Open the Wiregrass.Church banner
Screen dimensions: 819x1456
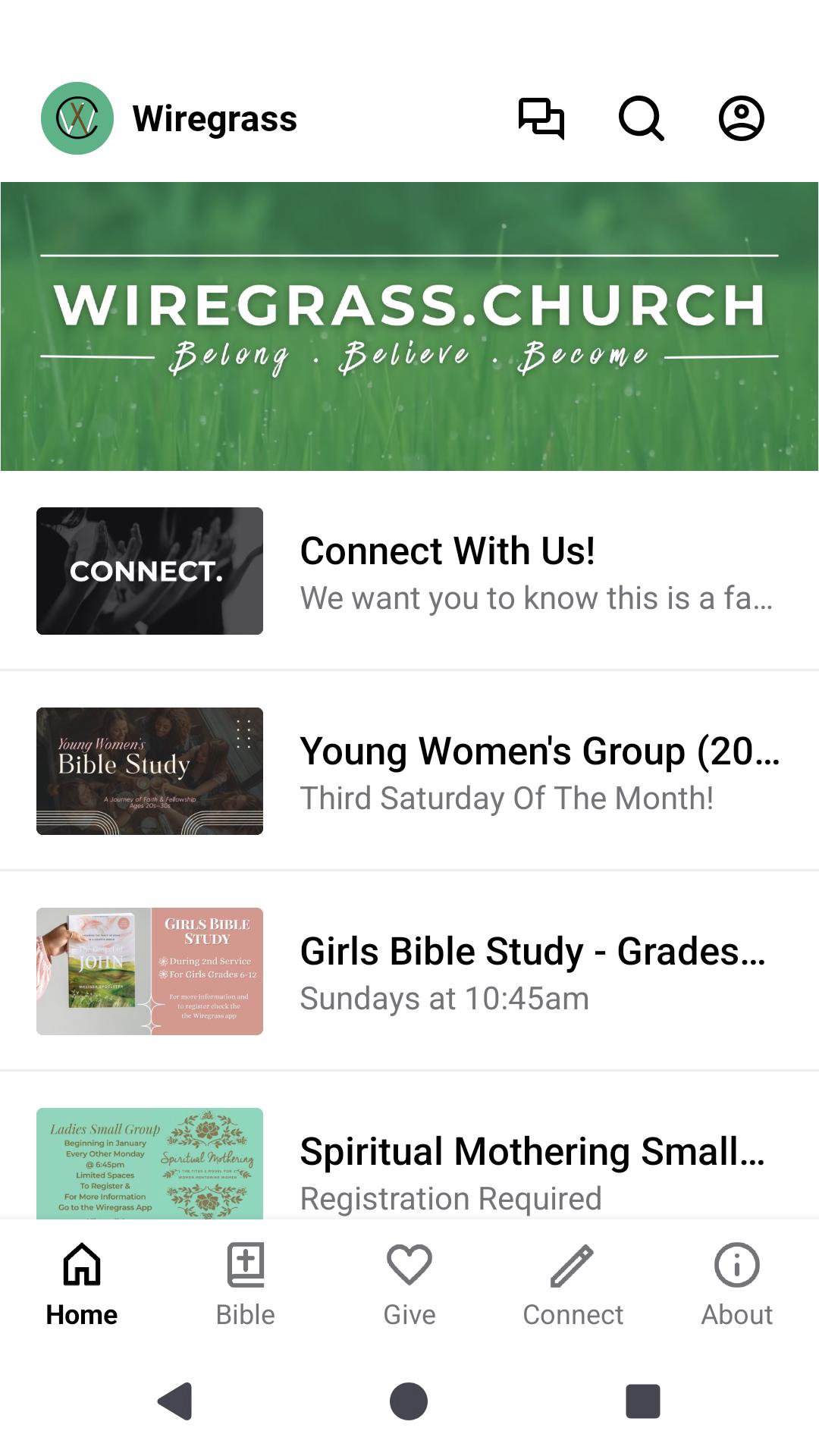coord(409,326)
